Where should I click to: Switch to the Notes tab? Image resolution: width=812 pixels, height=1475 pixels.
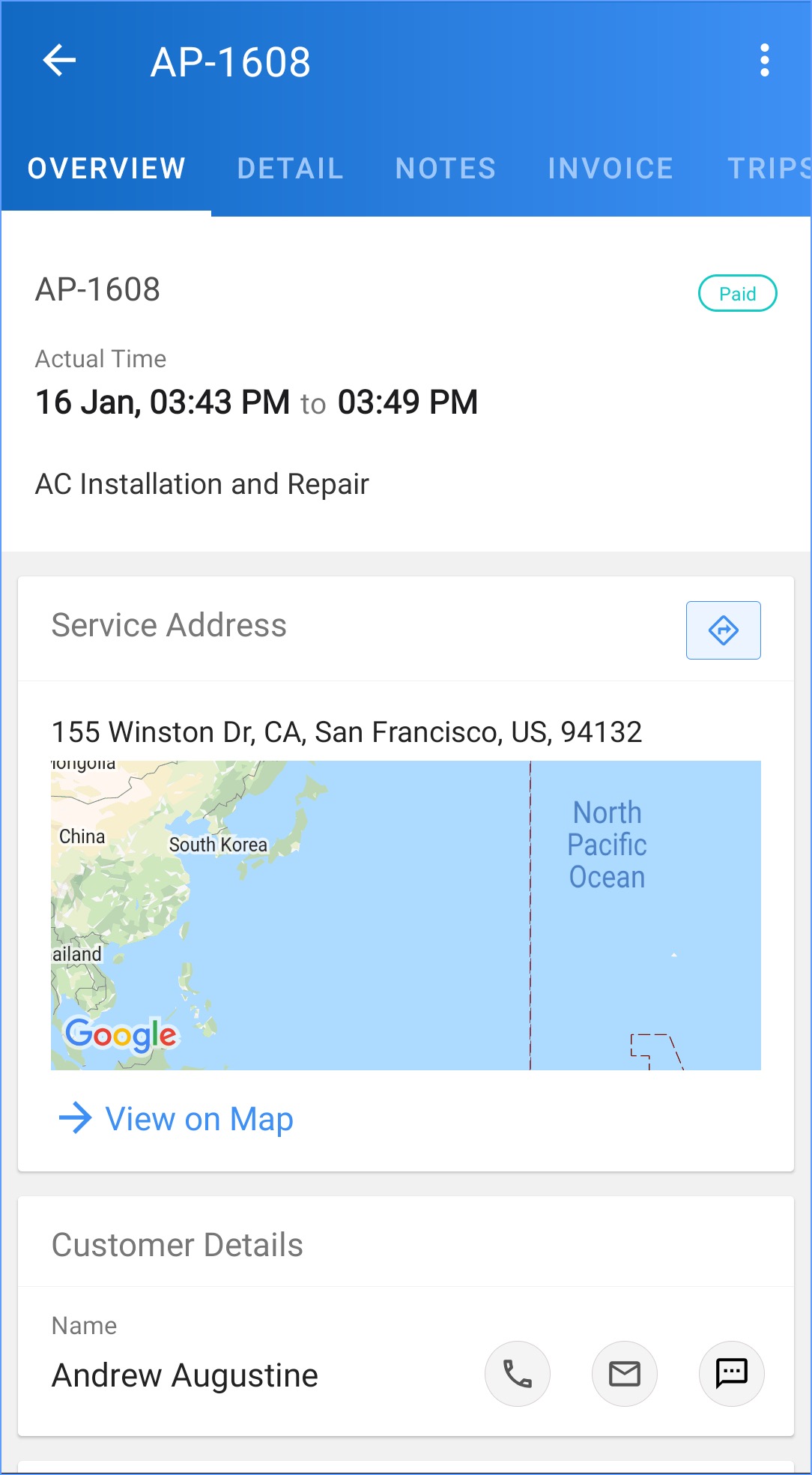pyautogui.click(x=446, y=169)
